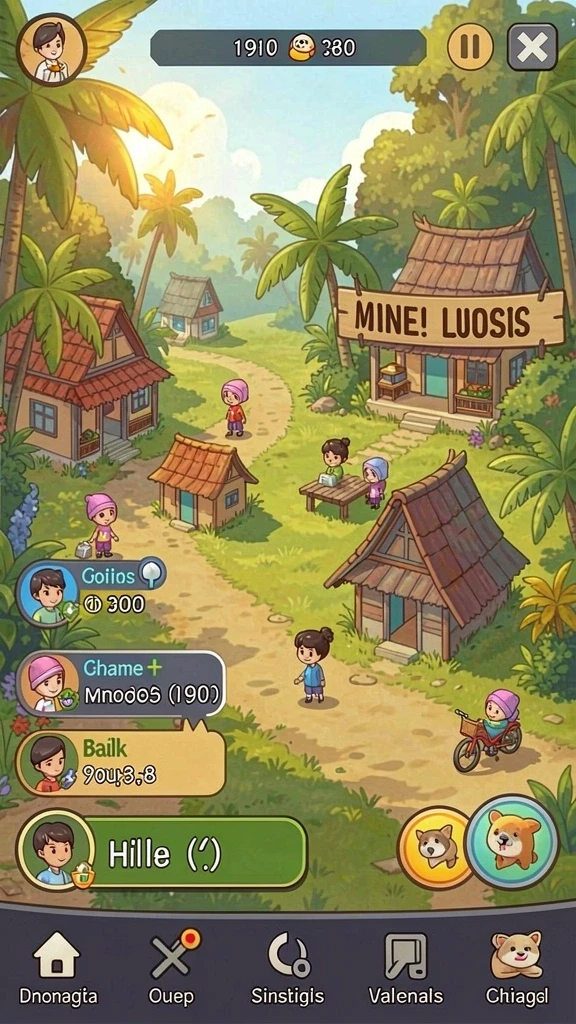Go to the Dnonagta home tab
This screenshot has height=1024, width=576.
pos(57,968)
